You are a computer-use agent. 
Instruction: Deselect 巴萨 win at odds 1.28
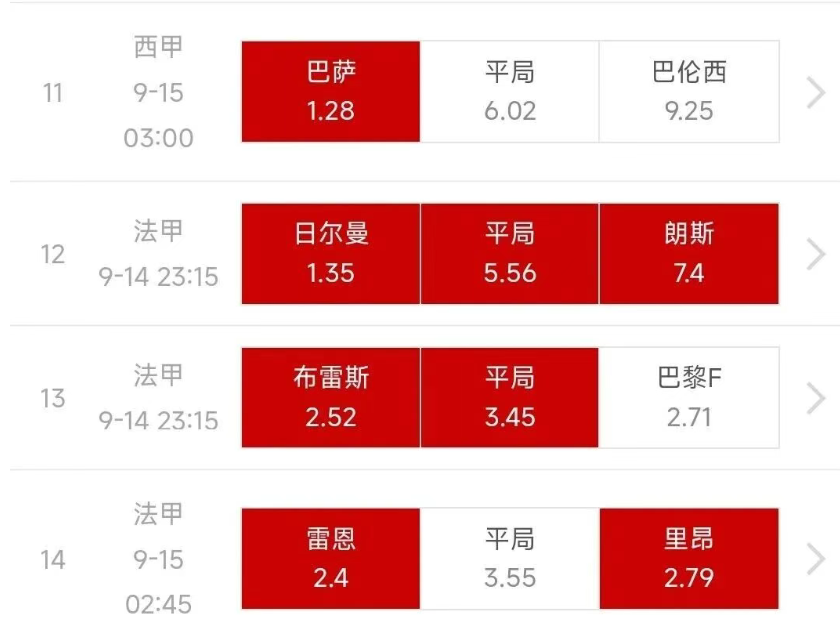pyautogui.click(x=330, y=91)
